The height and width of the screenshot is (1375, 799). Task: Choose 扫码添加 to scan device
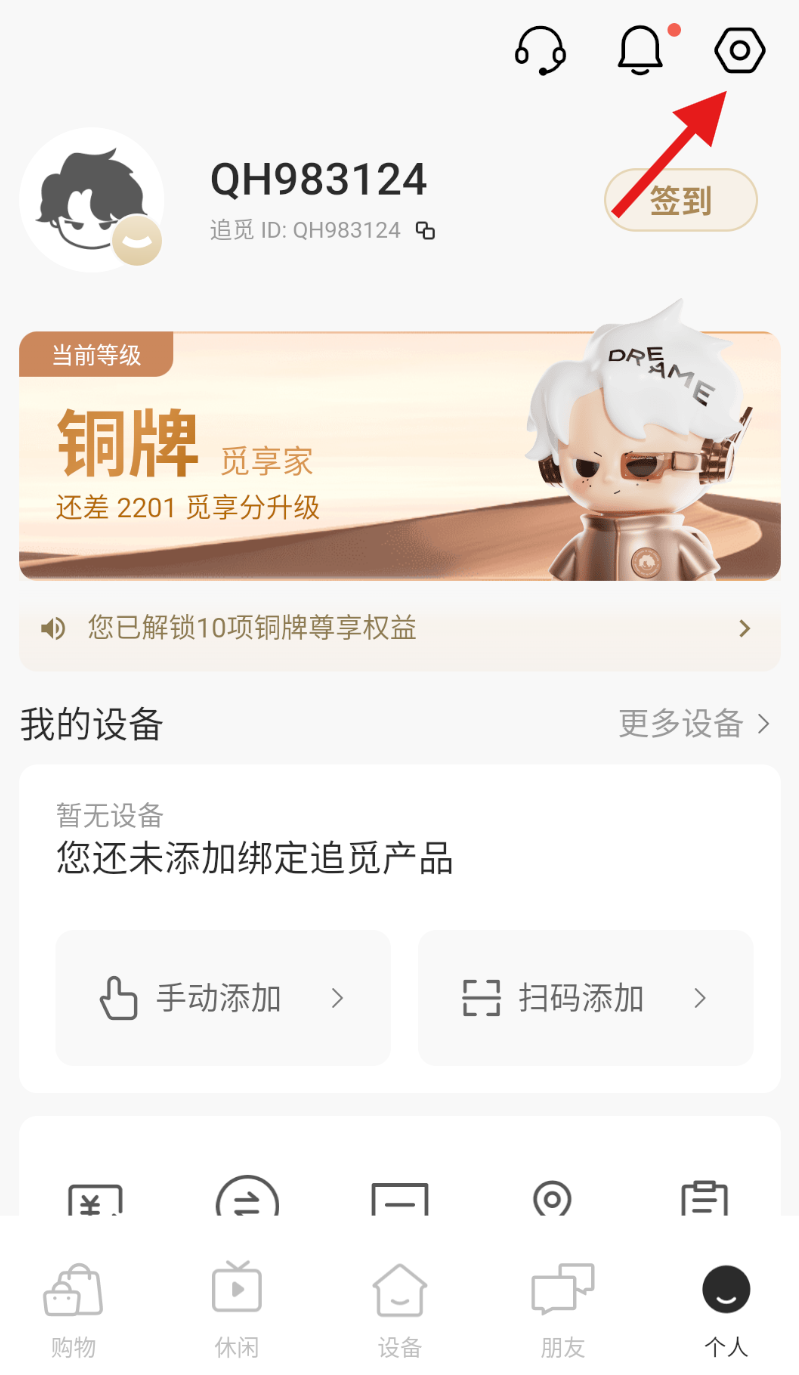[x=584, y=998]
